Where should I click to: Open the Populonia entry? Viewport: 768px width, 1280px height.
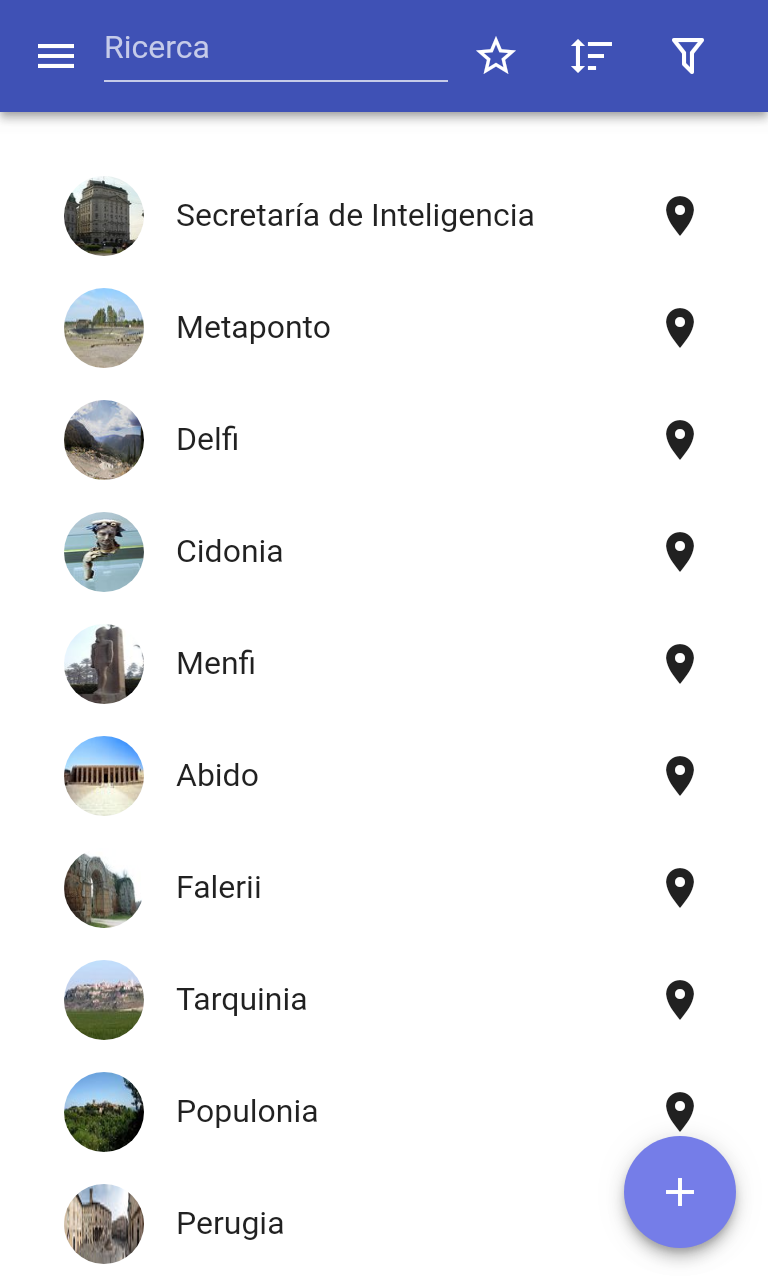[247, 1112]
